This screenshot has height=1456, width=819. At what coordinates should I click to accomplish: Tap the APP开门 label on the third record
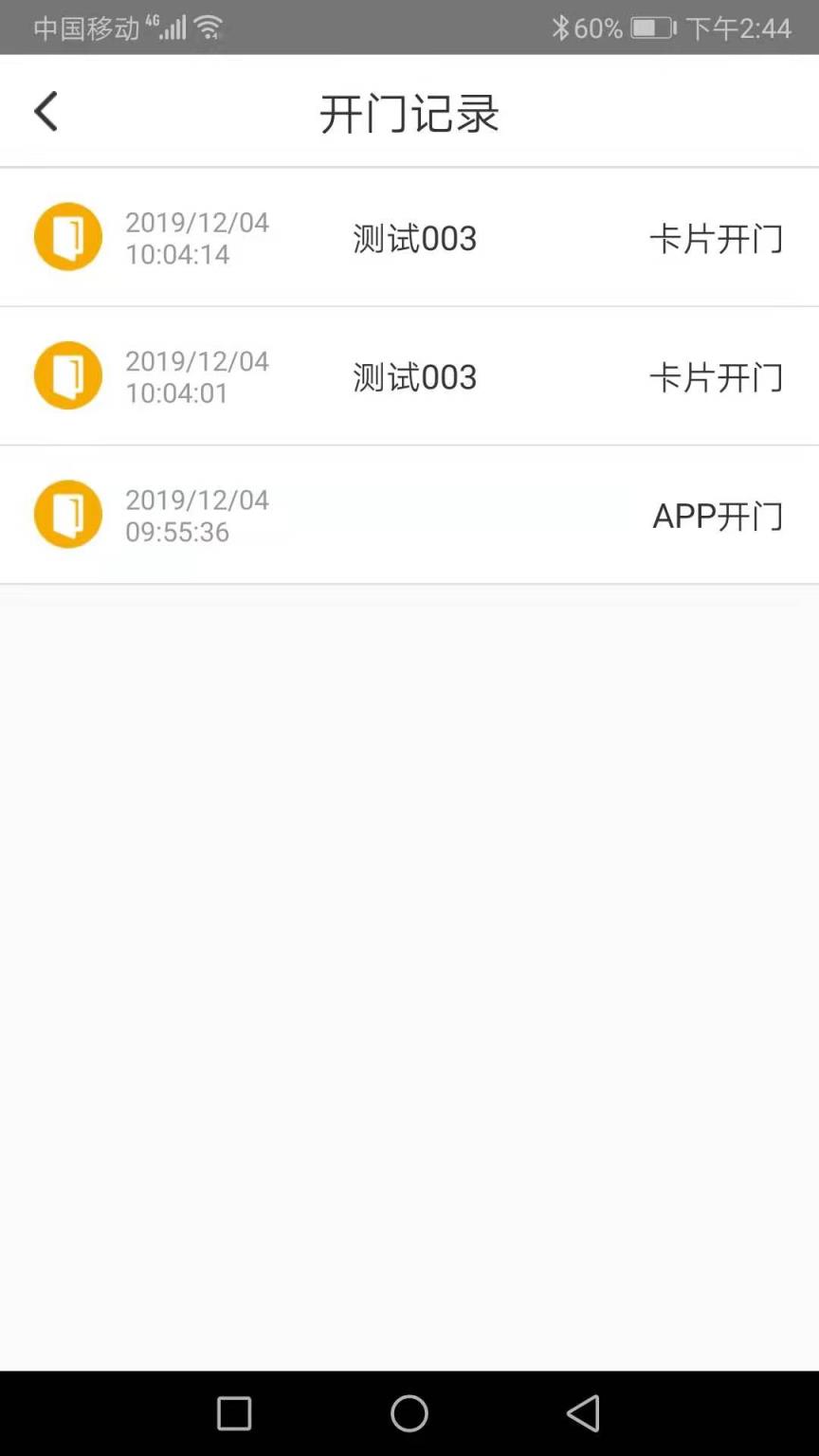[718, 516]
